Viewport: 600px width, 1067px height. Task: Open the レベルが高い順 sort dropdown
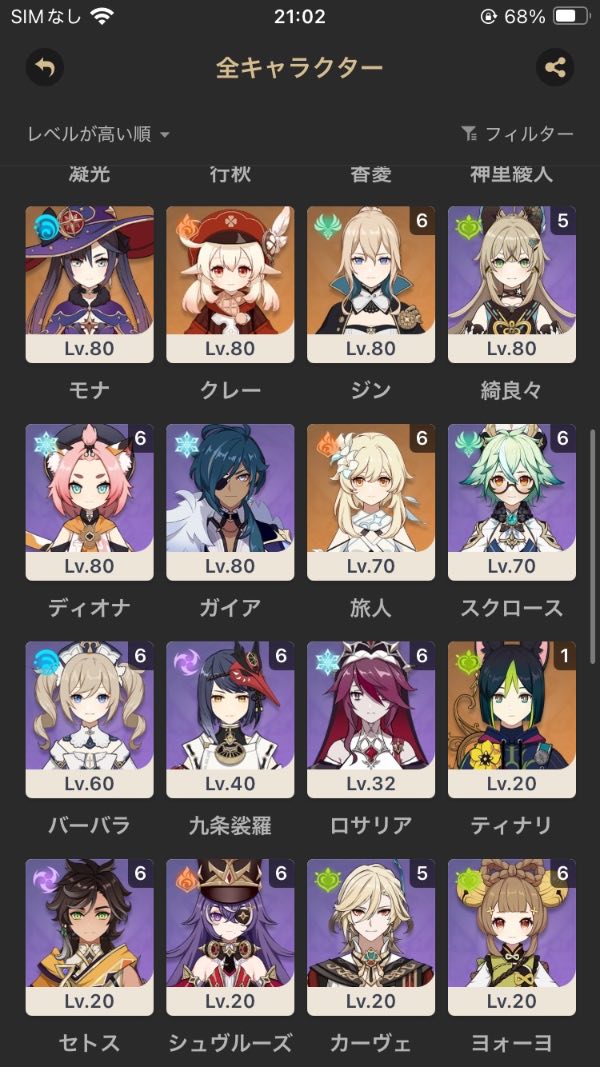pyautogui.click(x=98, y=134)
